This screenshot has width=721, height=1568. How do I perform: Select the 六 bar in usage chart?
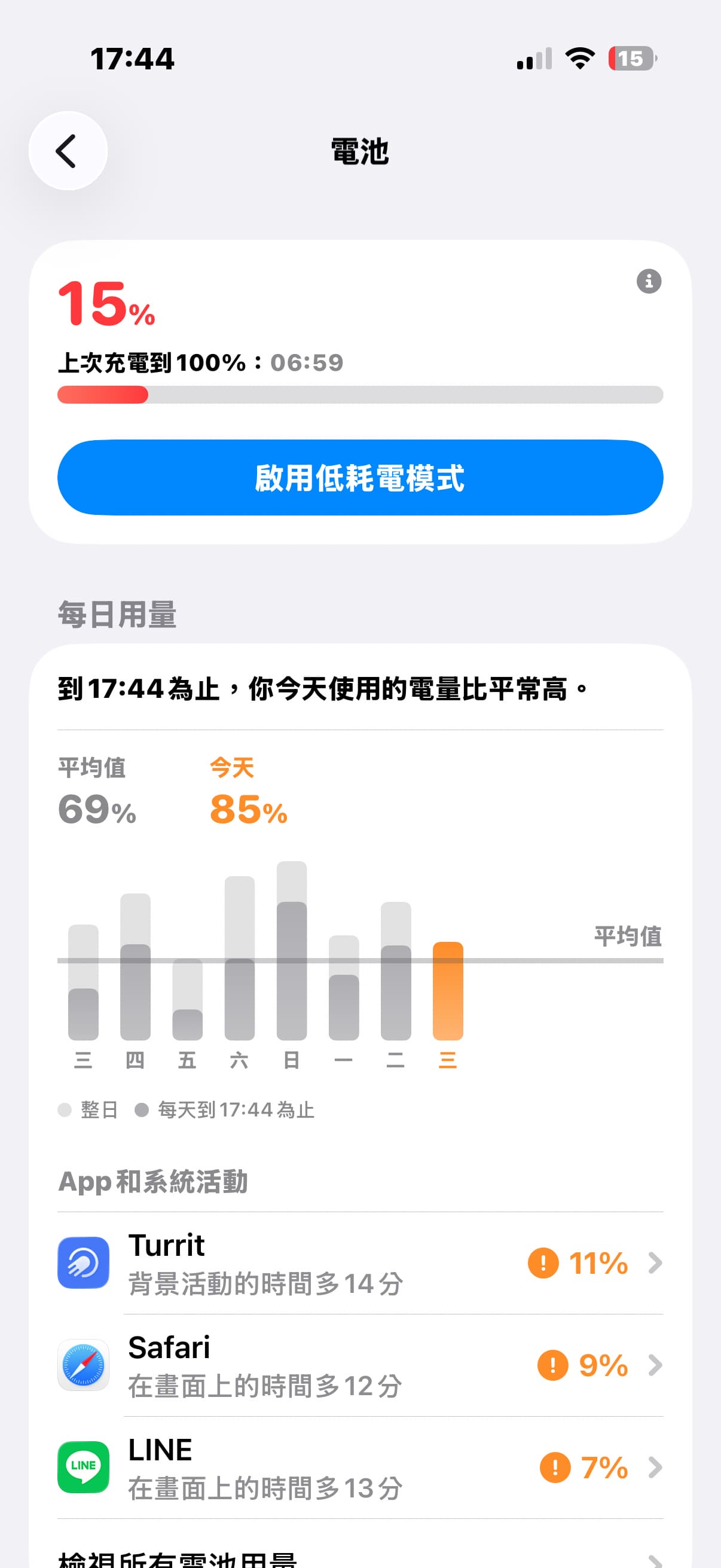(240, 958)
